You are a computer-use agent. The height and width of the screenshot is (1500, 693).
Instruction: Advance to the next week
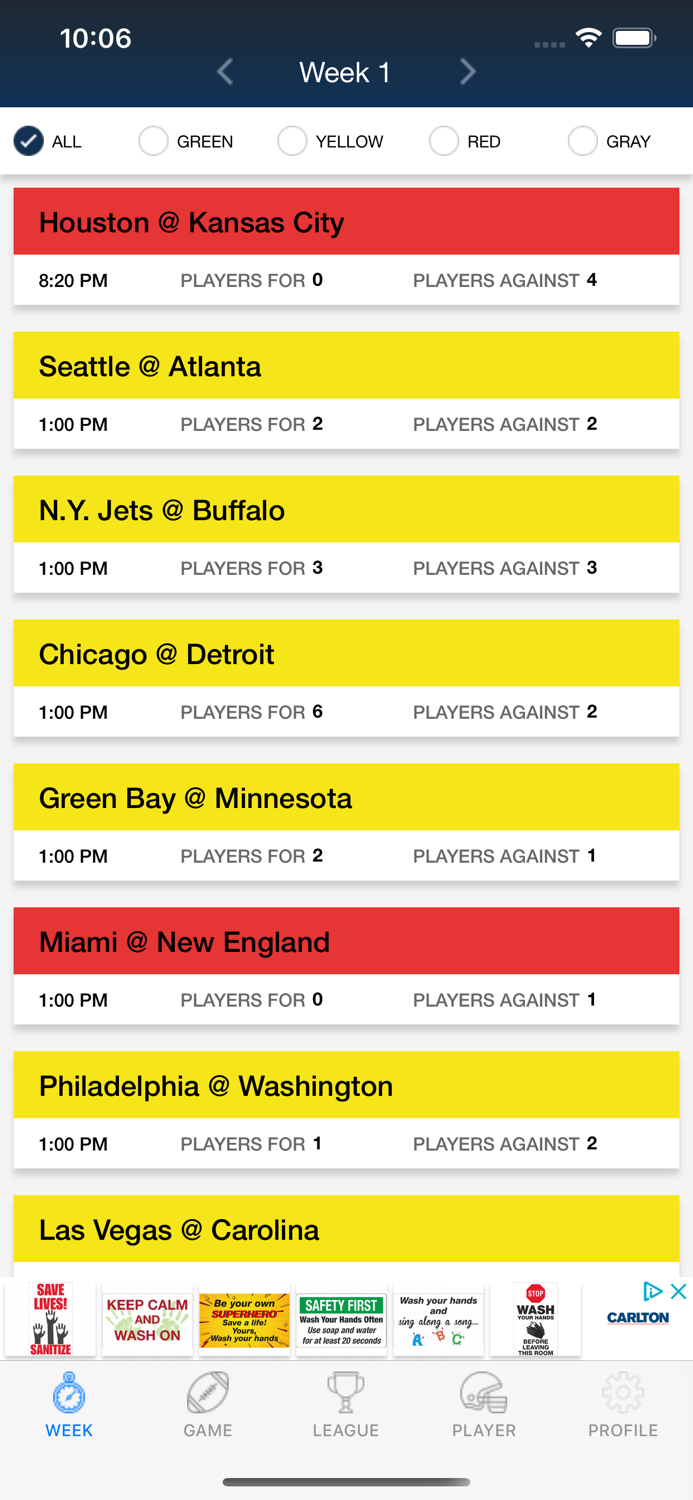point(467,72)
